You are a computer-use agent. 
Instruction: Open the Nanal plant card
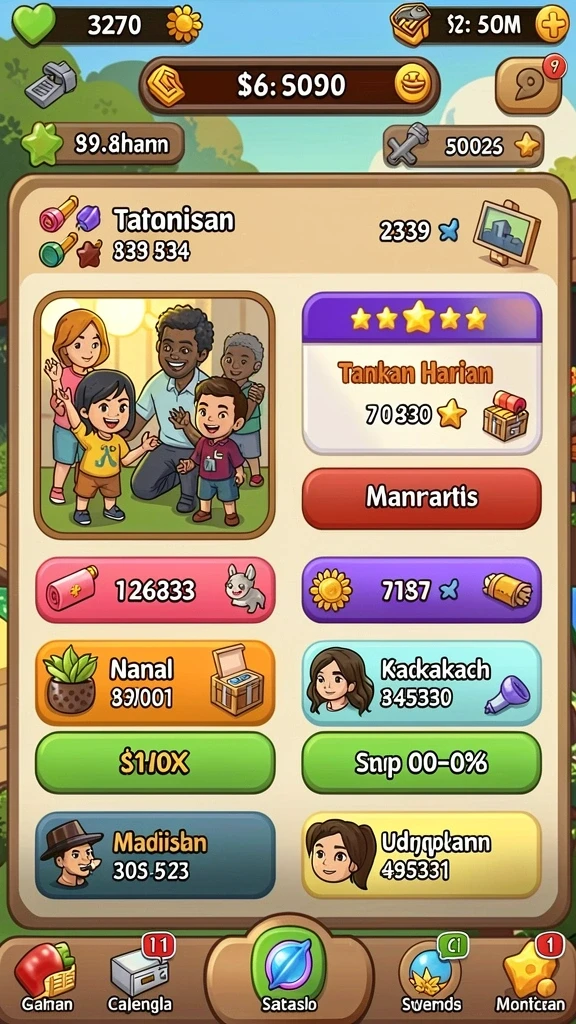click(x=155, y=682)
